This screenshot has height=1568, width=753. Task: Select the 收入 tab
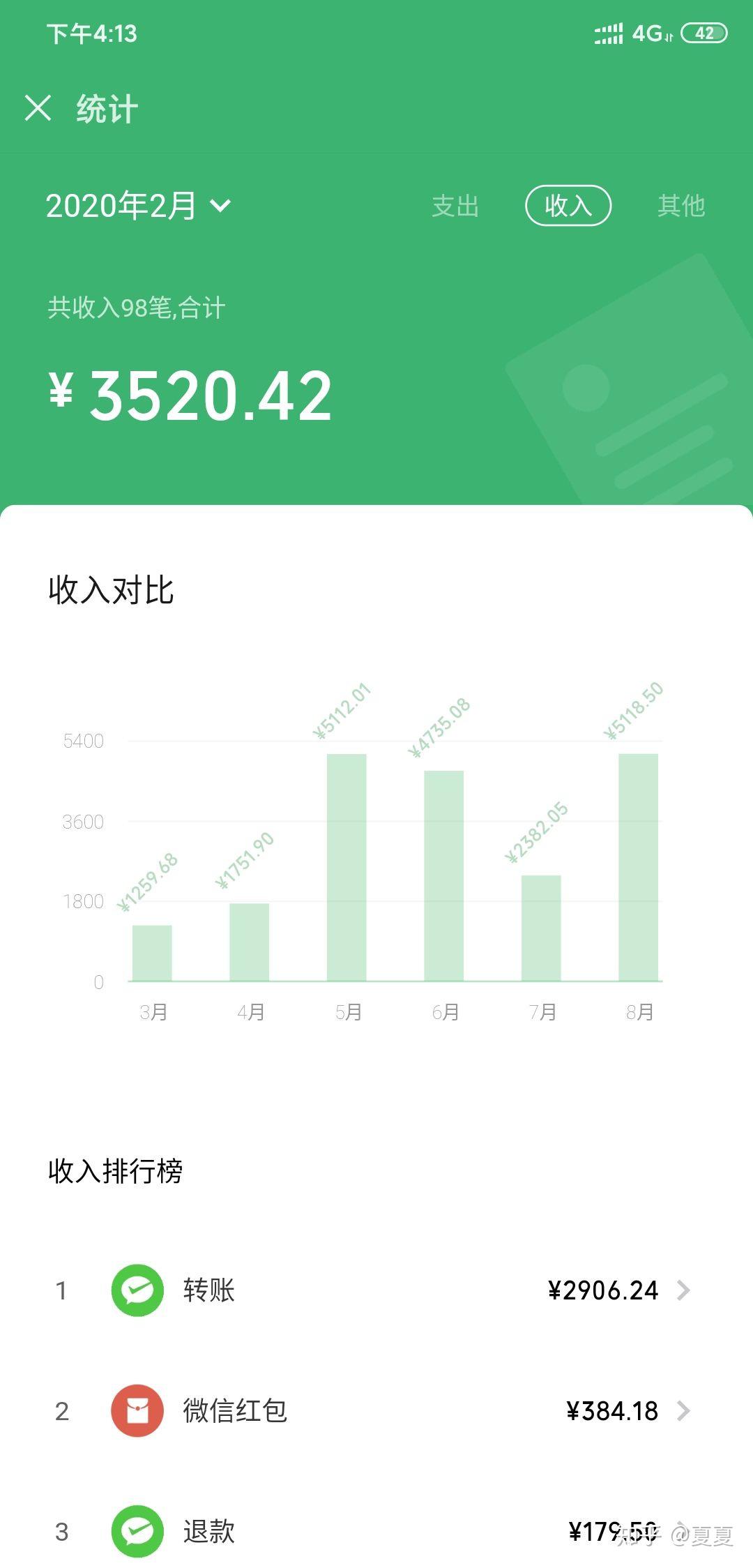568,206
